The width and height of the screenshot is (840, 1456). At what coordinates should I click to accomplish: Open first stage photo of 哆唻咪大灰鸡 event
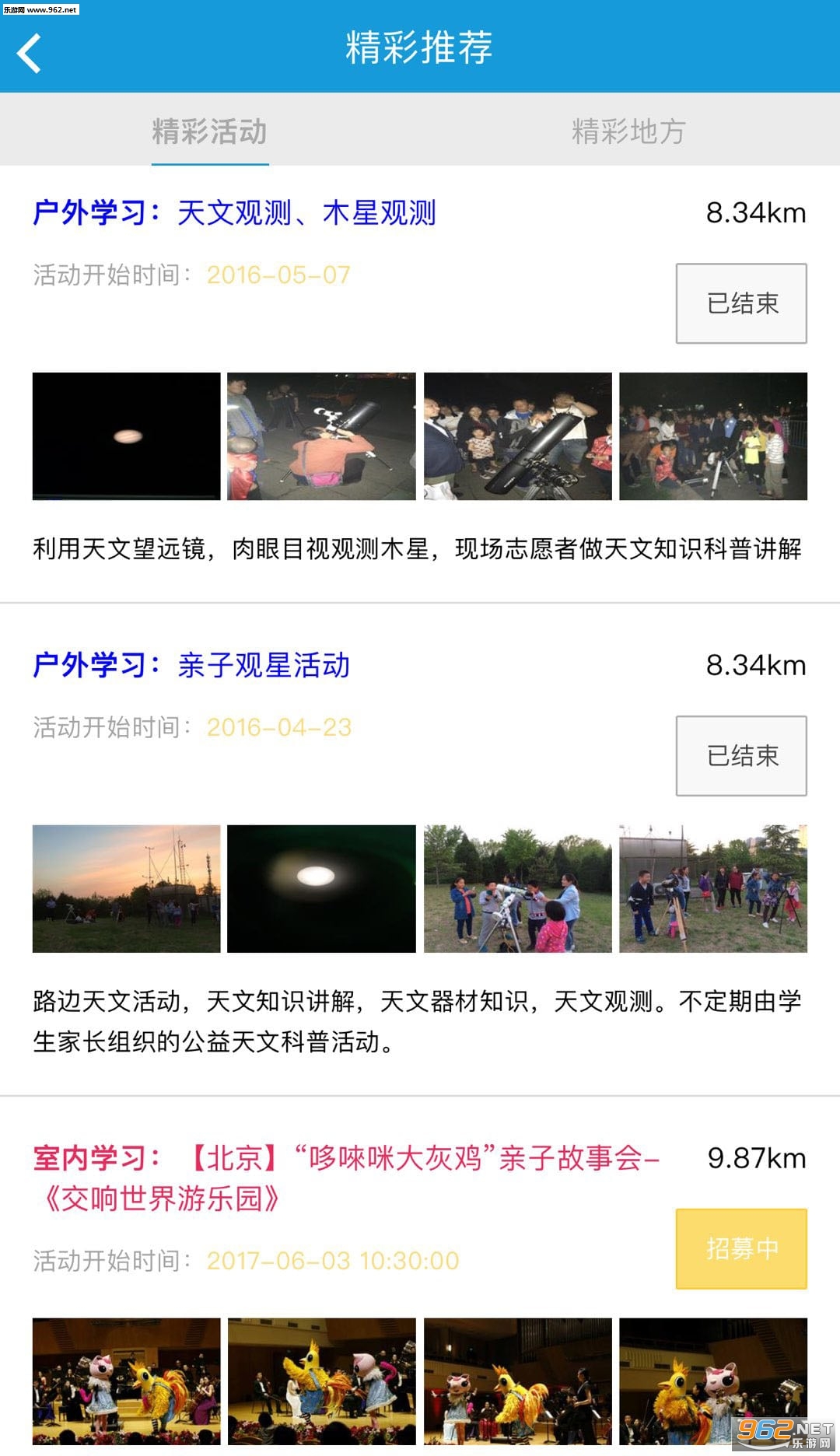[x=127, y=1381]
